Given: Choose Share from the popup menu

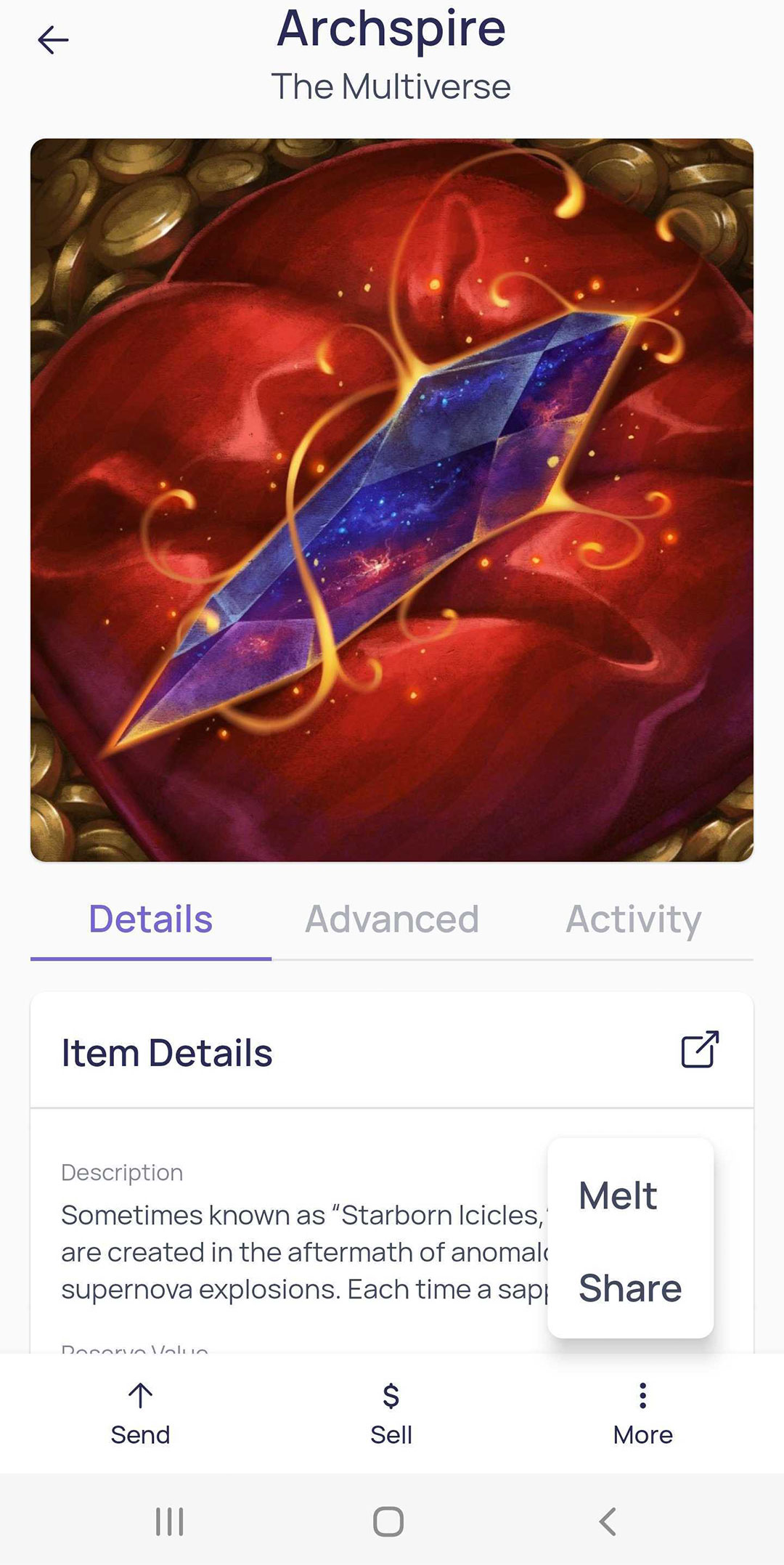Looking at the screenshot, I should (629, 1288).
